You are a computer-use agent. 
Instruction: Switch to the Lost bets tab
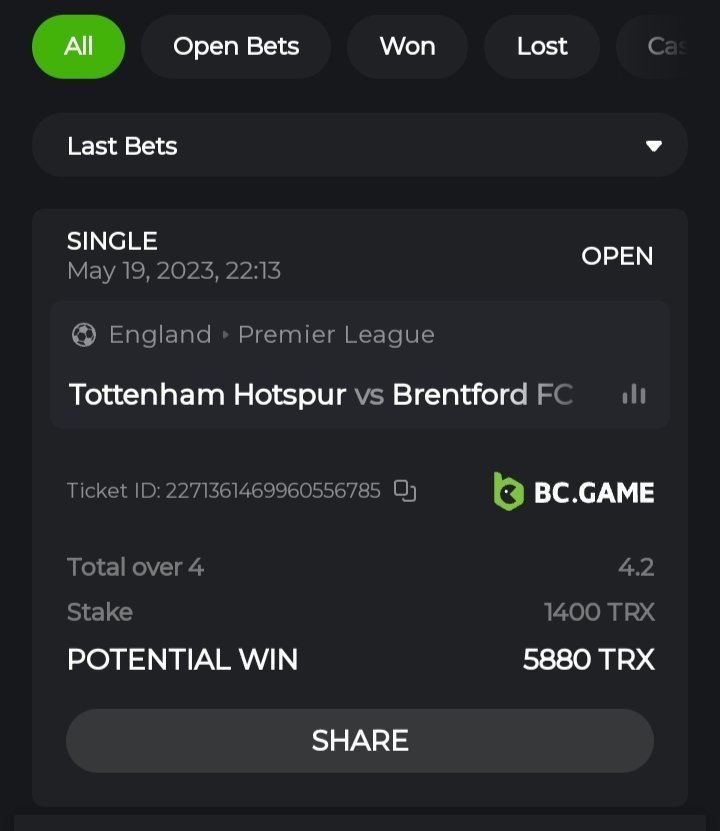click(x=542, y=46)
